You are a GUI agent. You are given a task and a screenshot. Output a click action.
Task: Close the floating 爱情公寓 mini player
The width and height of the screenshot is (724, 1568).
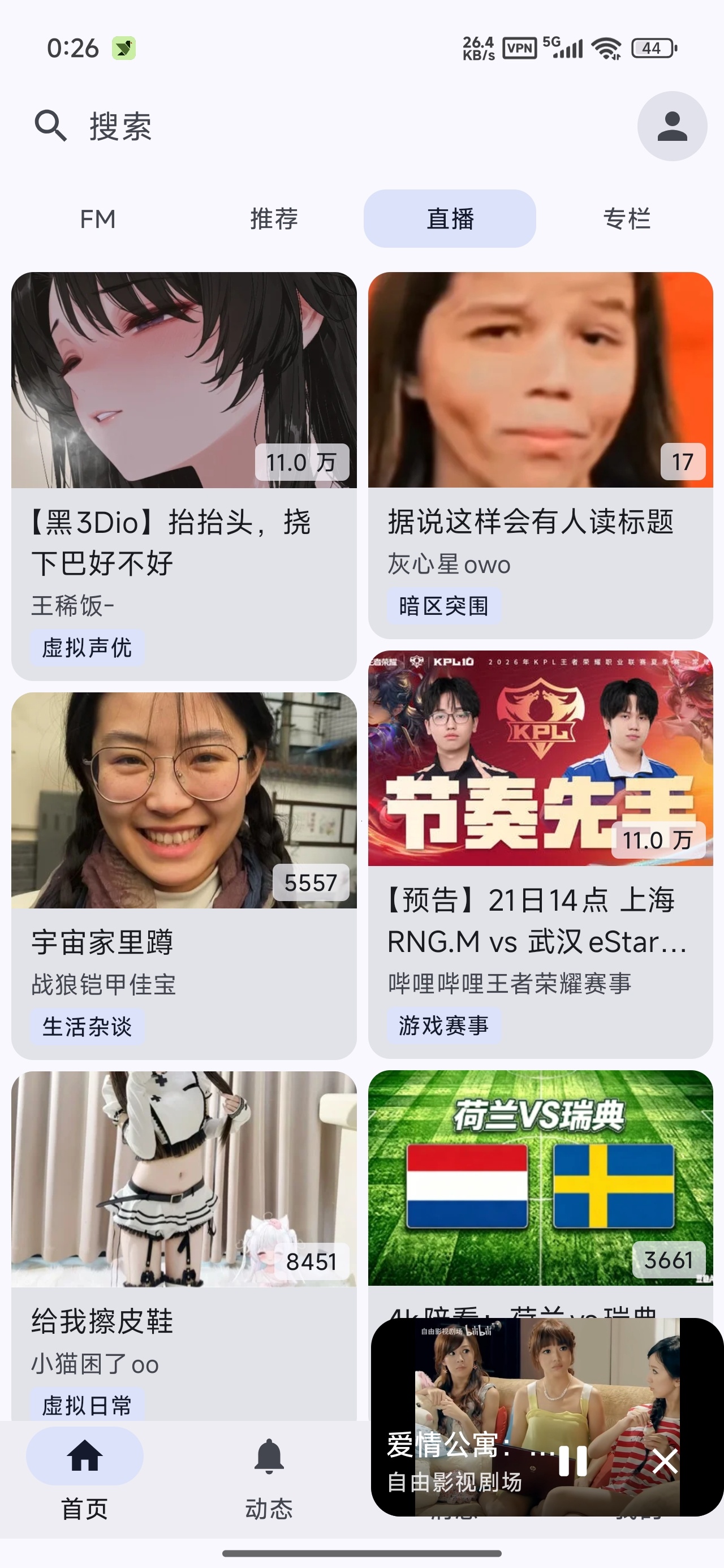665,1461
